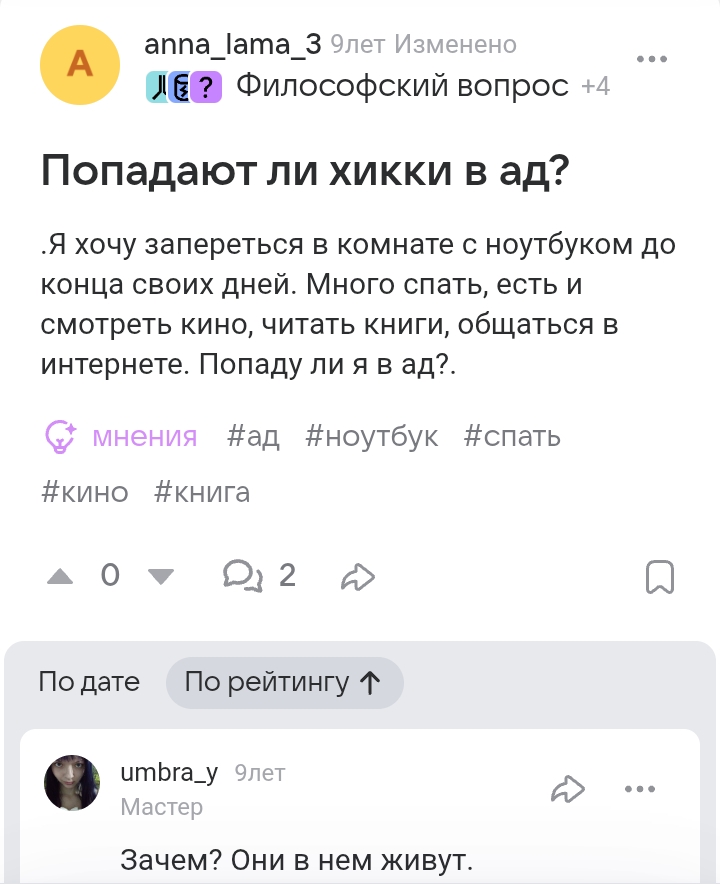This screenshot has height=890, width=720.
Task: Downvote the question
Action: 160,576
